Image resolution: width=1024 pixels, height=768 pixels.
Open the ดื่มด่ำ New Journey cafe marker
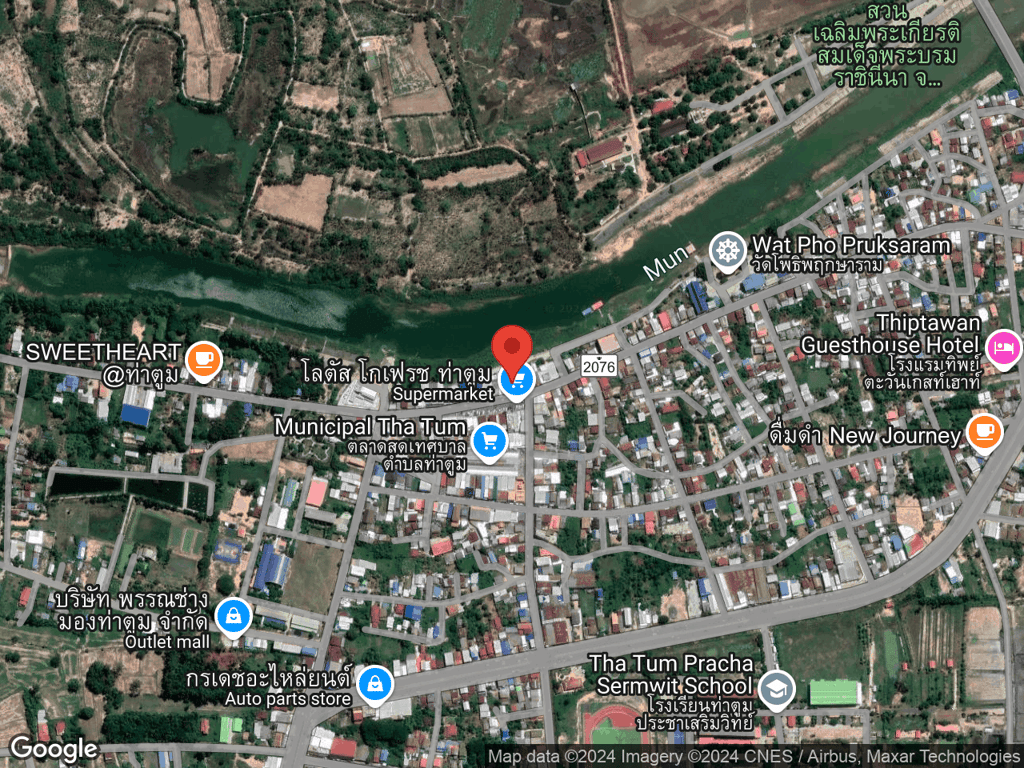984,432
